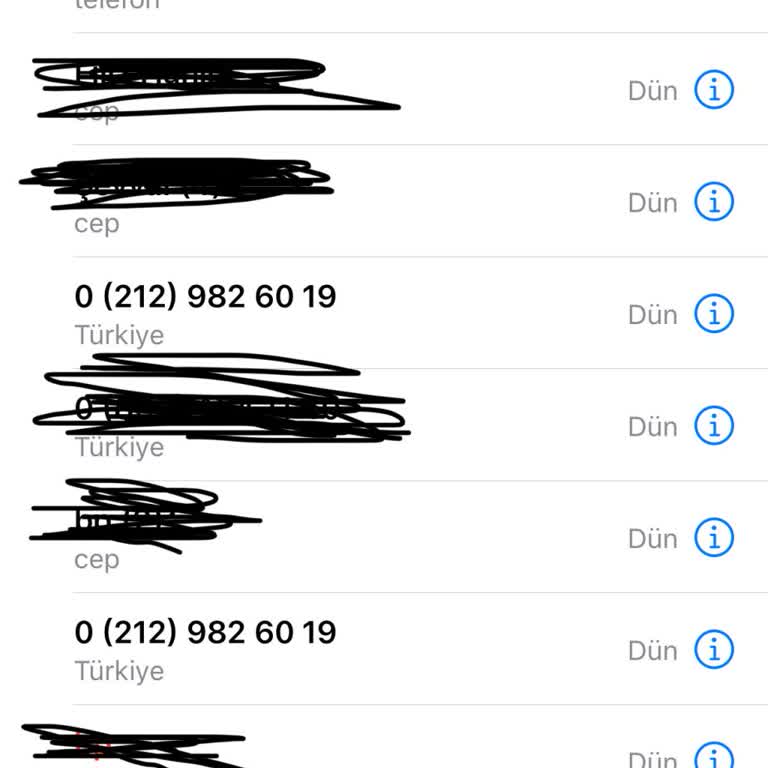
Task: Open info for the scribbled-out Türkiye call
Action: (714, 426)
